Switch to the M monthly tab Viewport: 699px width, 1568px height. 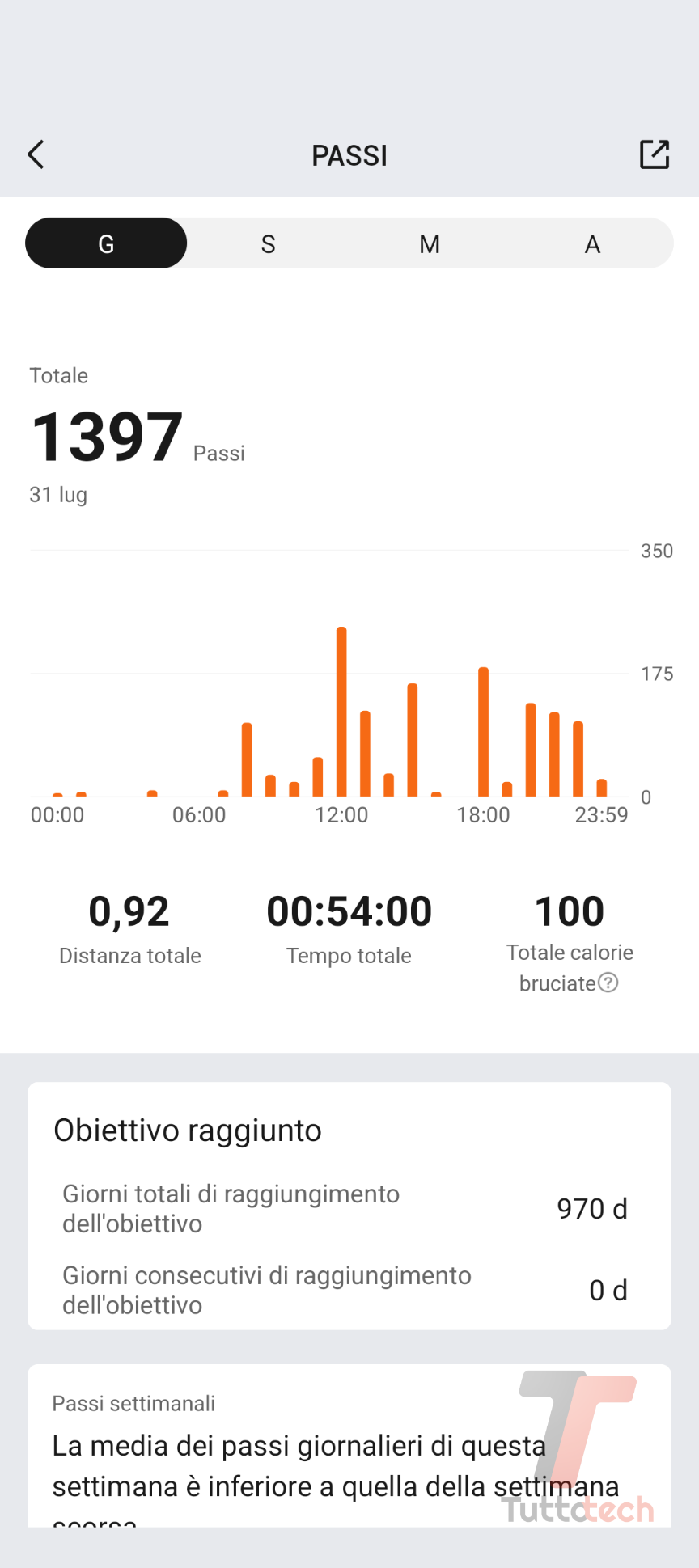pyautogui.click(x=430, y=243)
